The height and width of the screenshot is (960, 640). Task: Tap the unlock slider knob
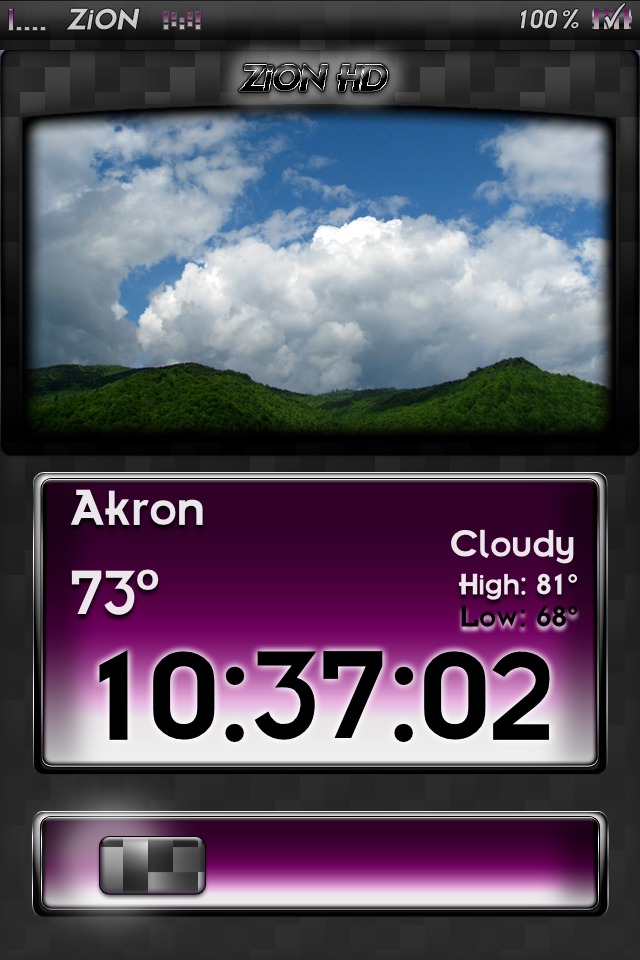pyautogui.click(x=152, y=865)
